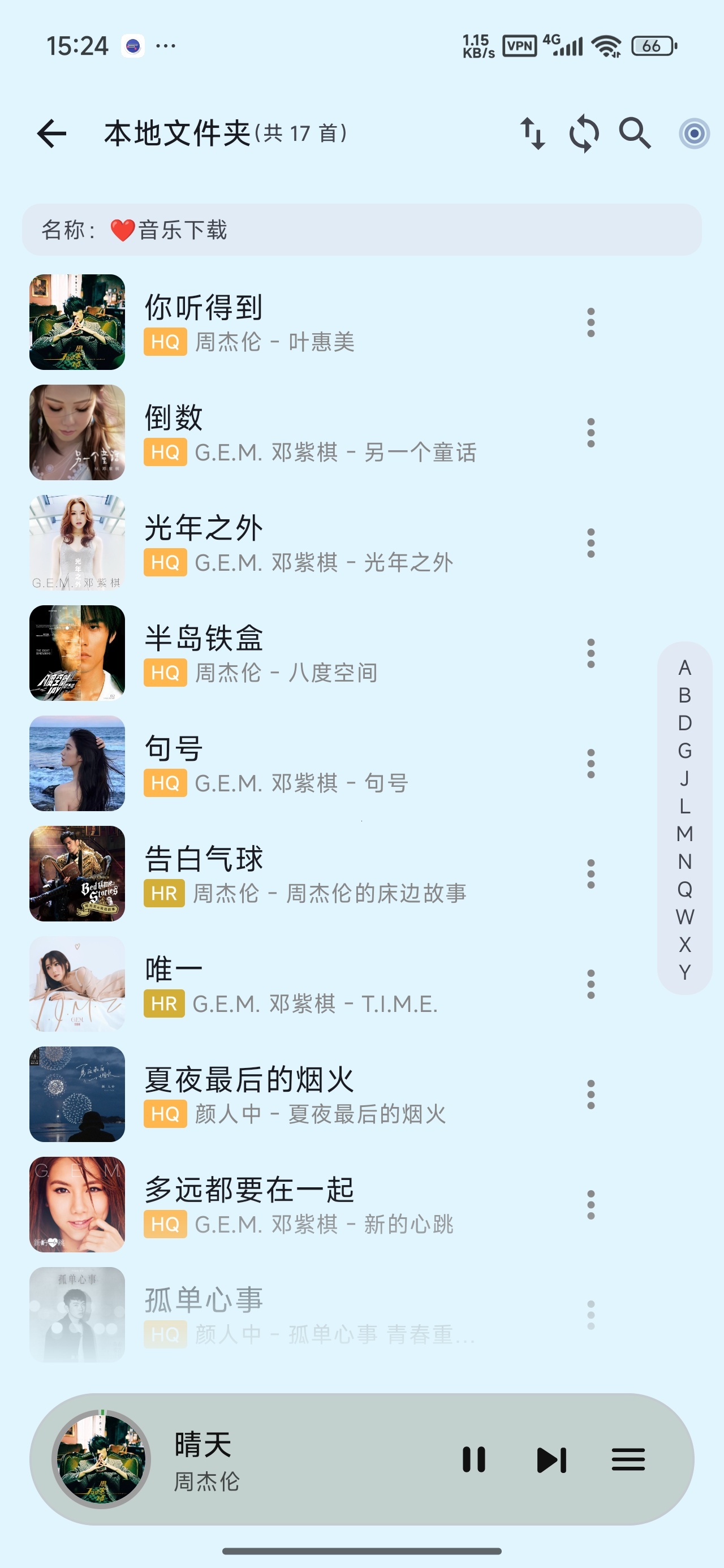The image size is (724, 1568).
Task: Go back using the top arrow
Action: tap(52, 133)
